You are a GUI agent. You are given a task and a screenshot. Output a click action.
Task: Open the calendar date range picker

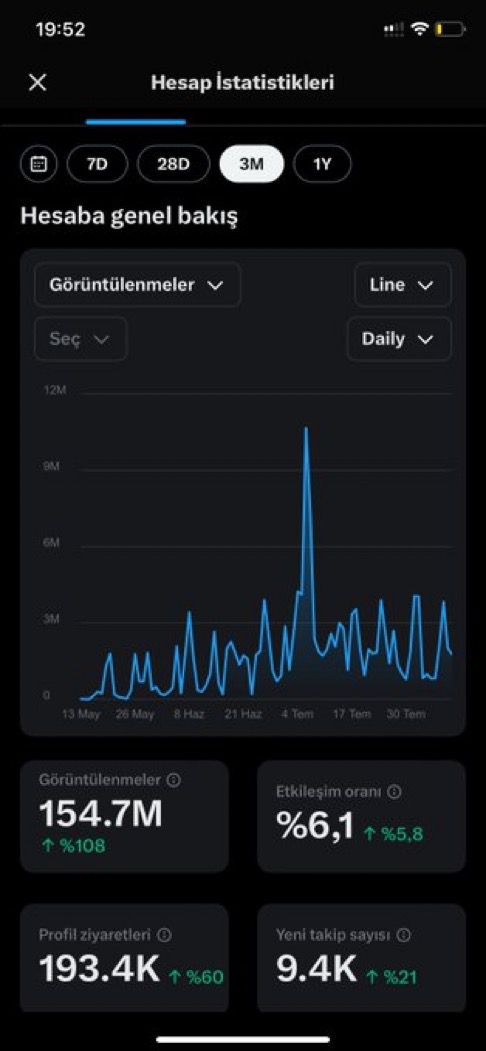coord(39,164)
